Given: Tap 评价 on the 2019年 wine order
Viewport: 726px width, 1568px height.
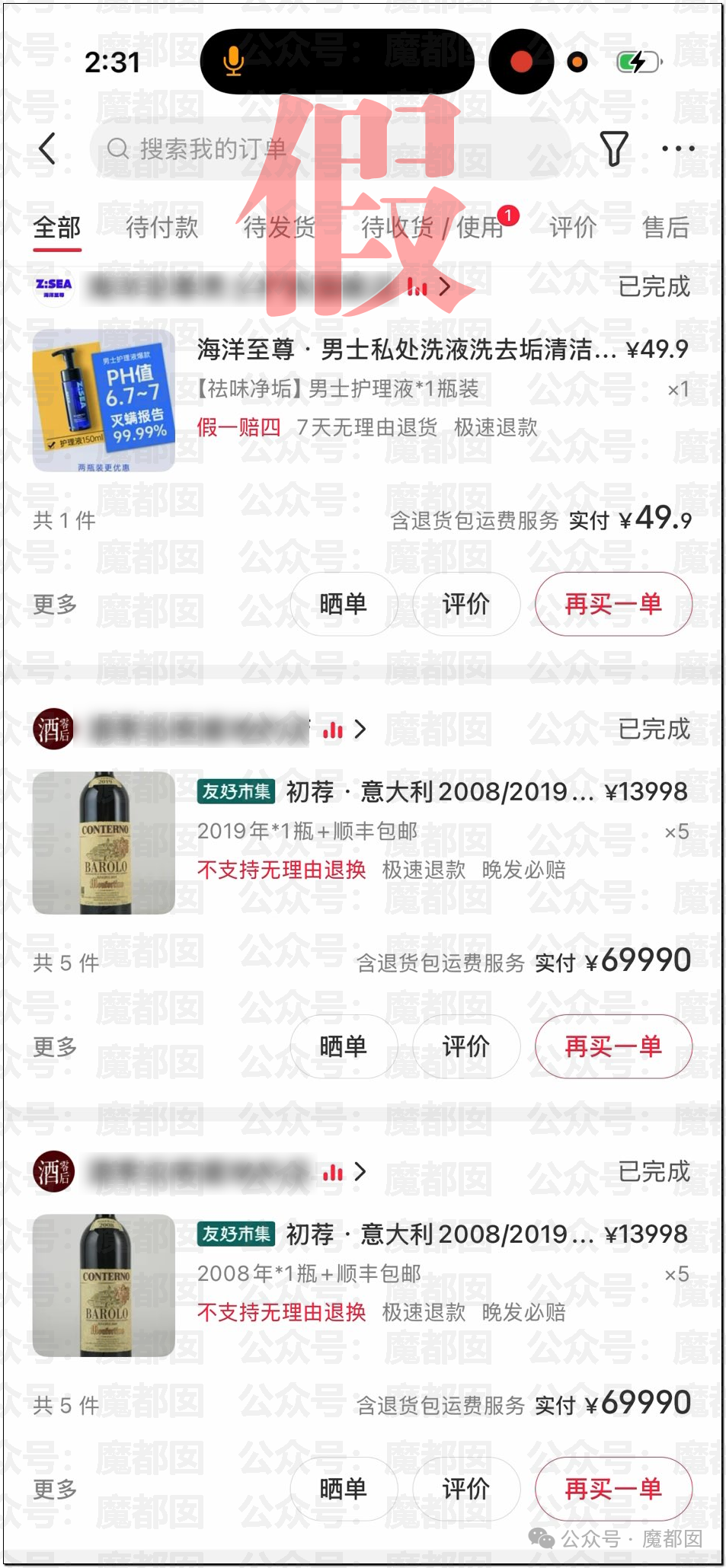Looking at the screenshot, I should (x=465, y=1046).
